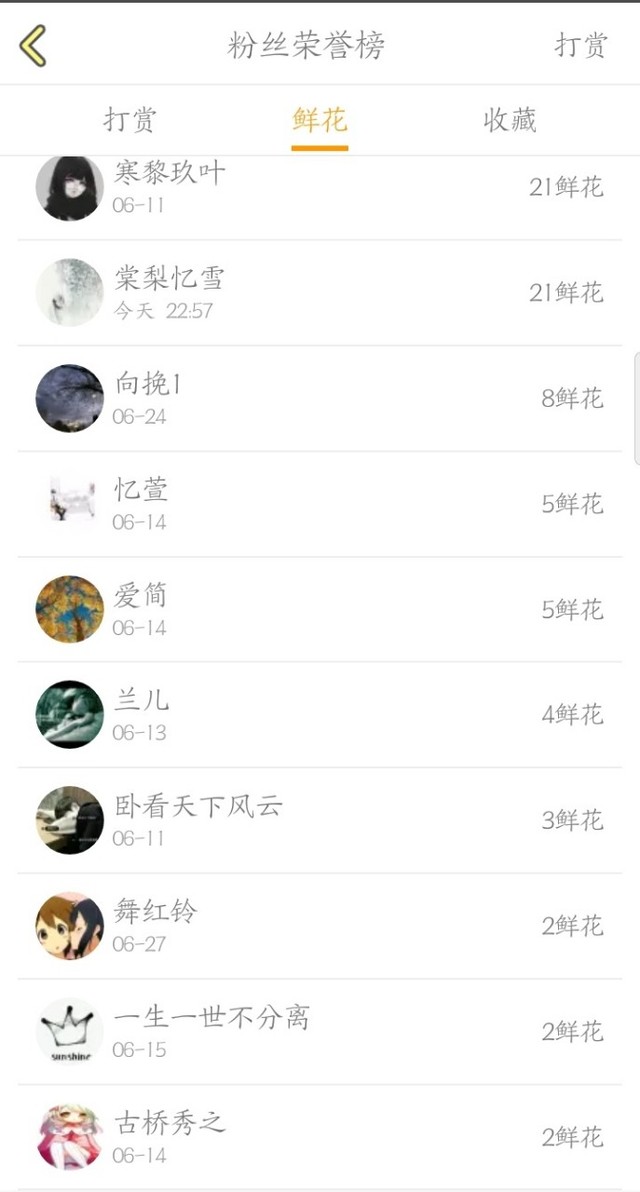Open 棠梨忆雪's fan entry

[x=320, y=293]
